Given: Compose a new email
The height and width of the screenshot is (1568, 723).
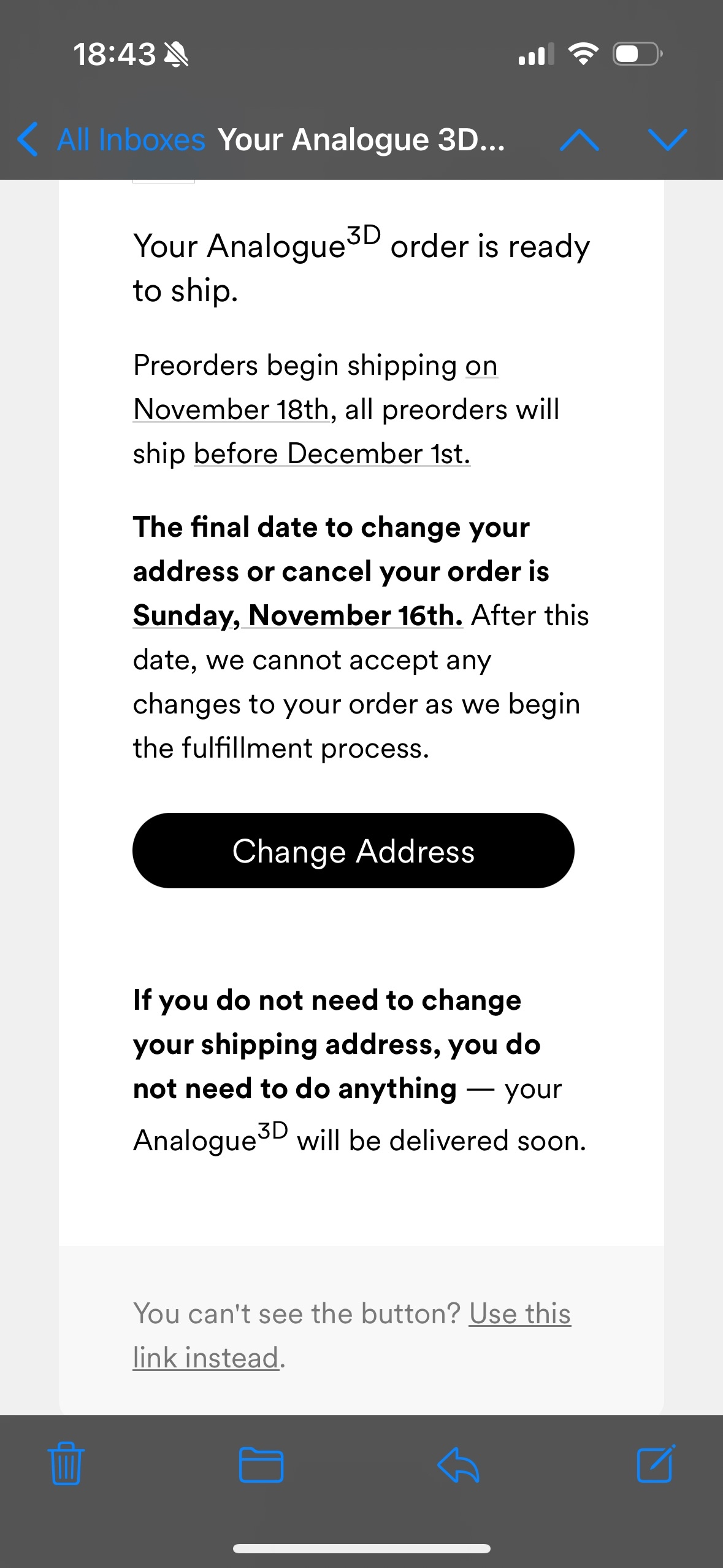Looking at the screenshot, I should (656, 1464).
